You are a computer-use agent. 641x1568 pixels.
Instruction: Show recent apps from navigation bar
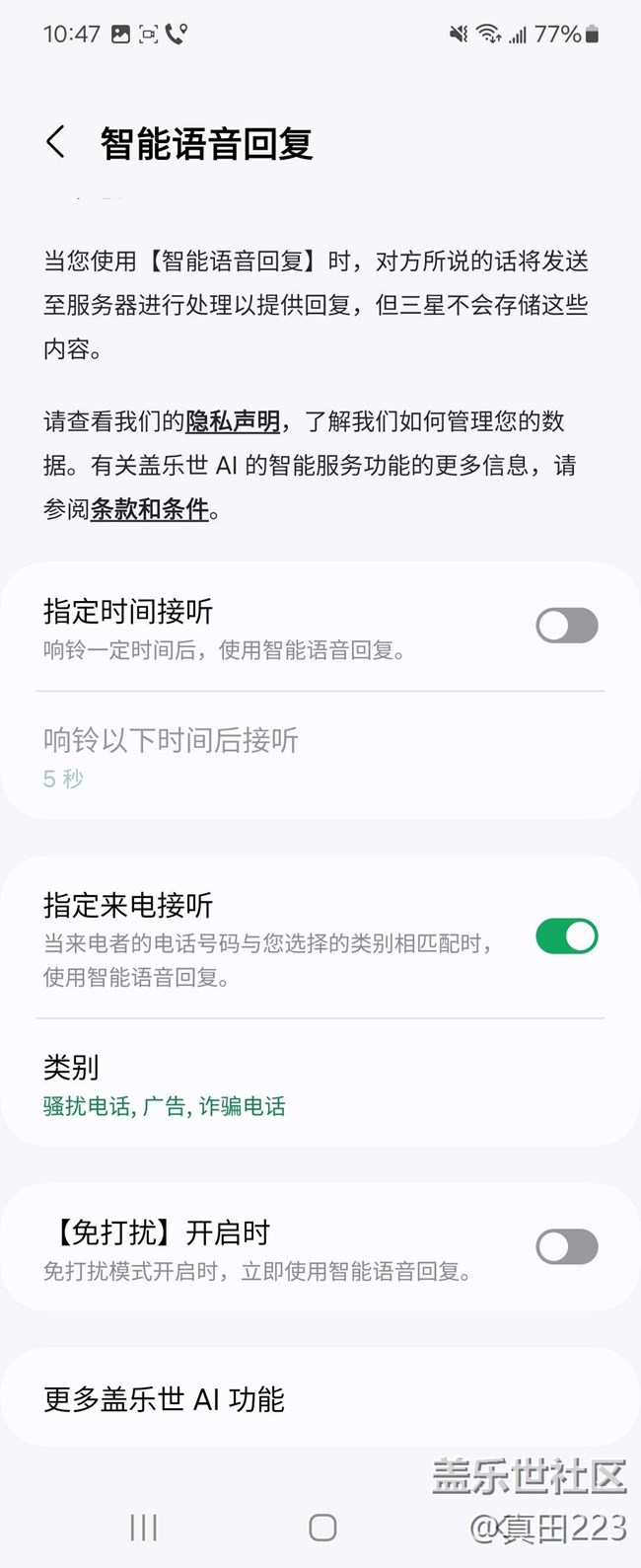coord(144,1528)
